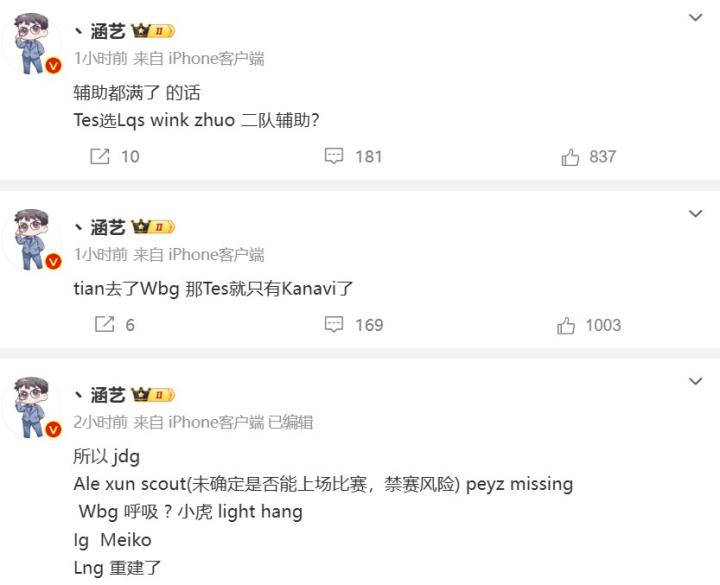This screenshot has width=720, height=585.
Task: Repost the tian去了Wbg post
Action: (x=103, y=325)
